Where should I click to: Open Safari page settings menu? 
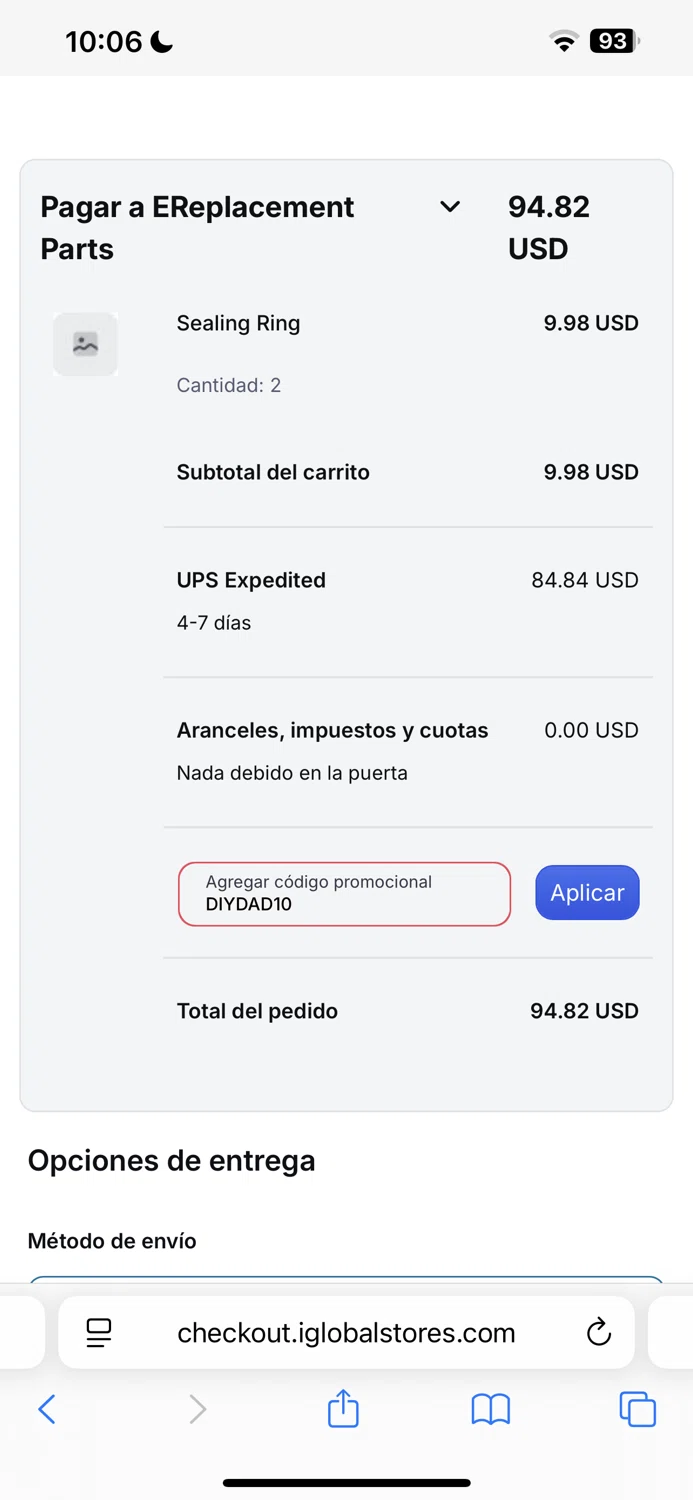pyautogui.click(x=99, y=1332)
